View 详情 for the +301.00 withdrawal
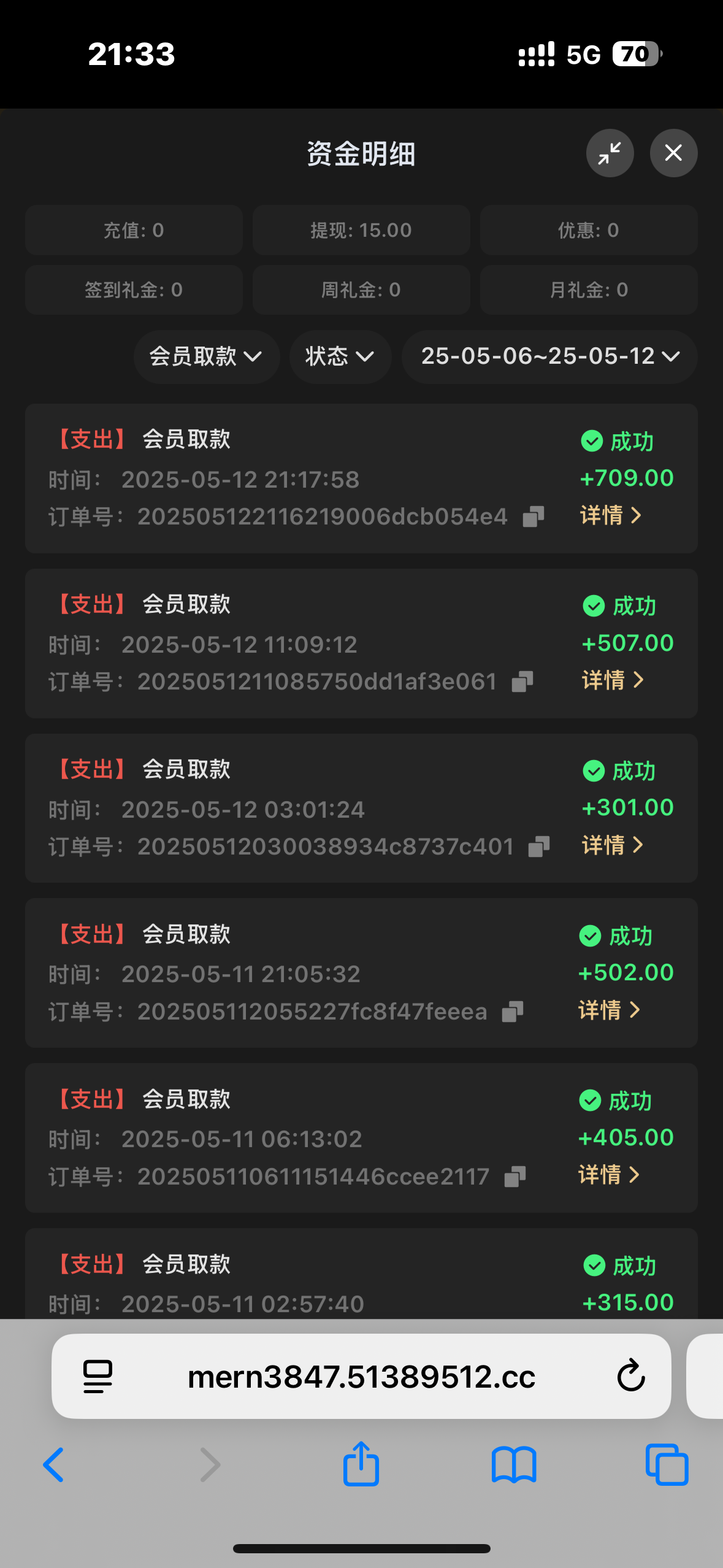Screen dimensions: 723x1568 [x=613, y=845]
